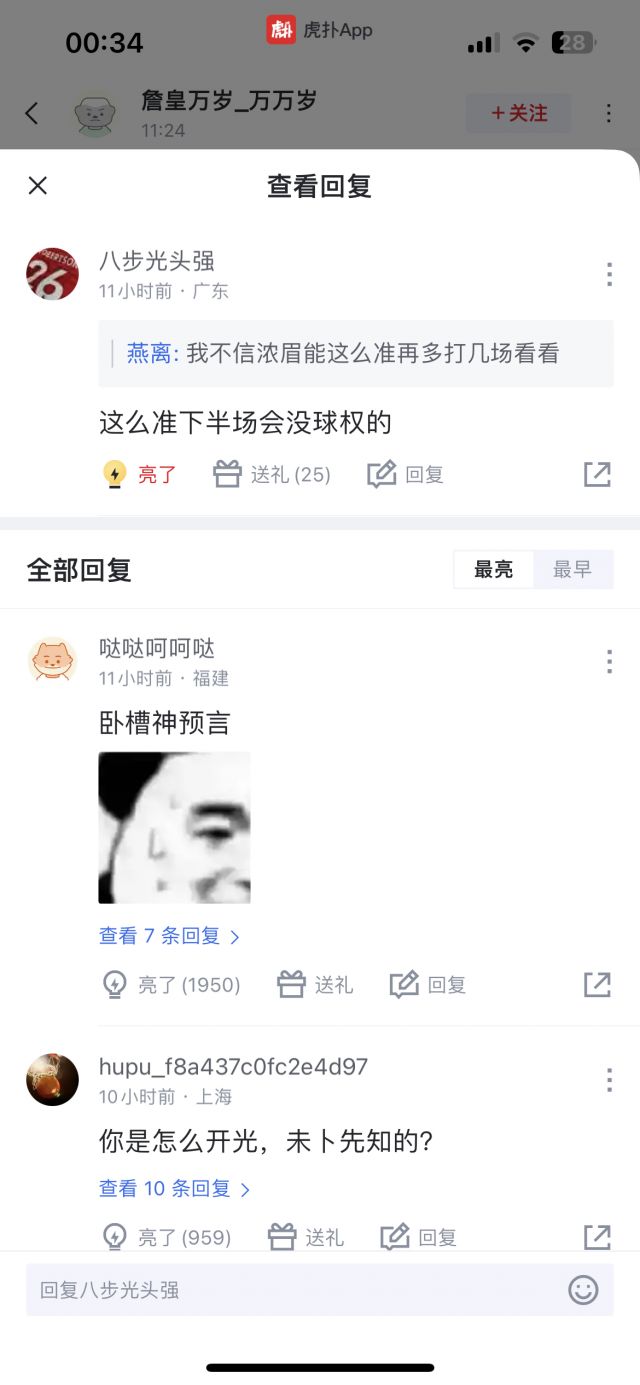View the image in 哒哒呵呵哒's reply
640x1385 pixels.
pos(174,827)
